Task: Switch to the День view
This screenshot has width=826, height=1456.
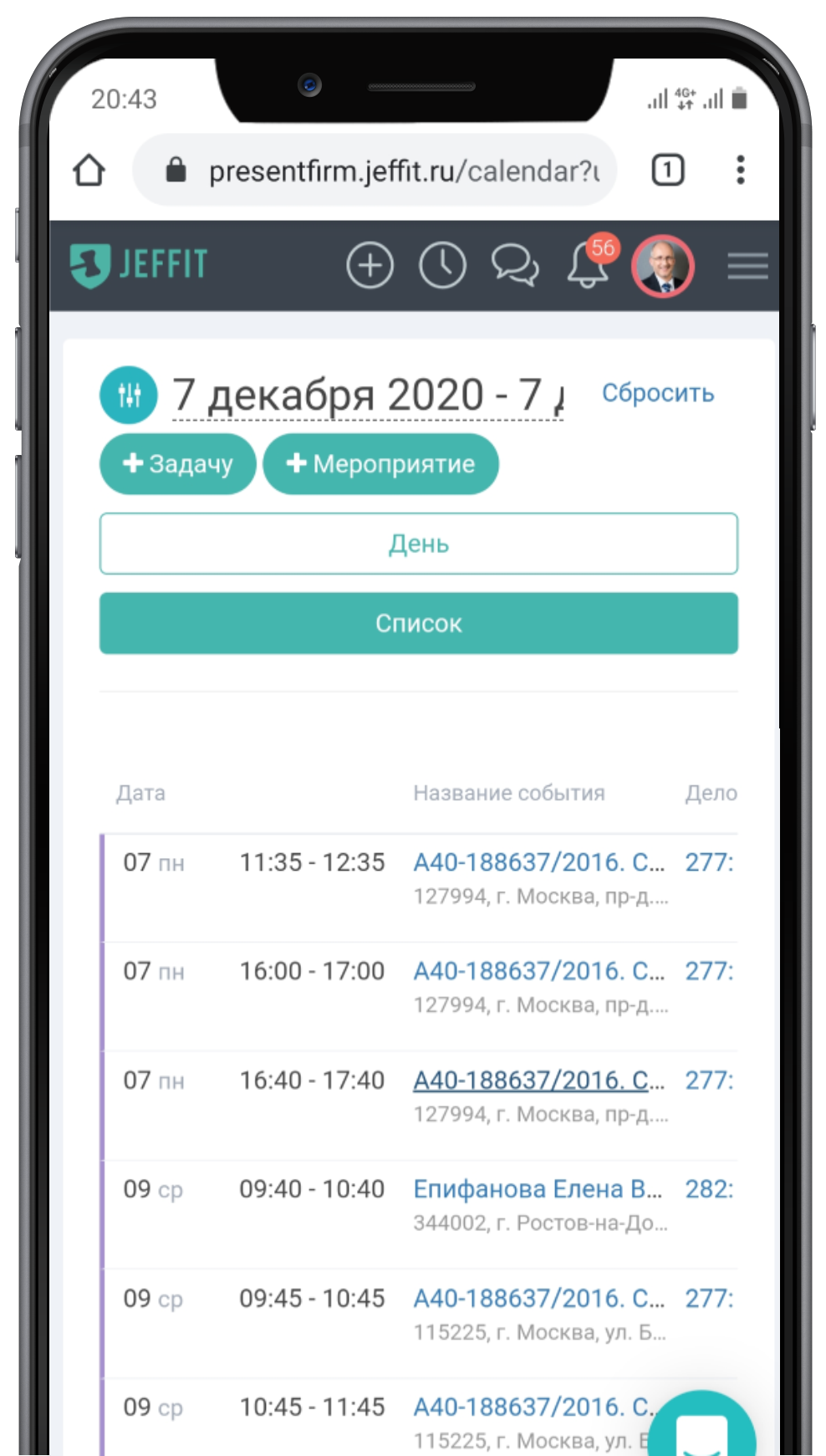Action: tap(418, 544)
